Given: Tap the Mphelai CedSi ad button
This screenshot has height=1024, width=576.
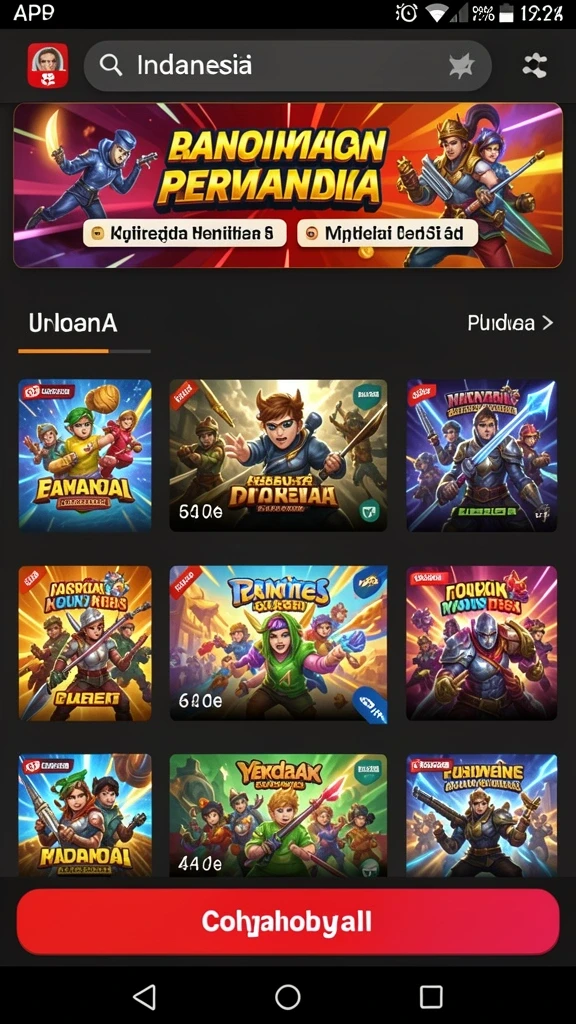Looking at the screenshot, I should pos(387,232).
